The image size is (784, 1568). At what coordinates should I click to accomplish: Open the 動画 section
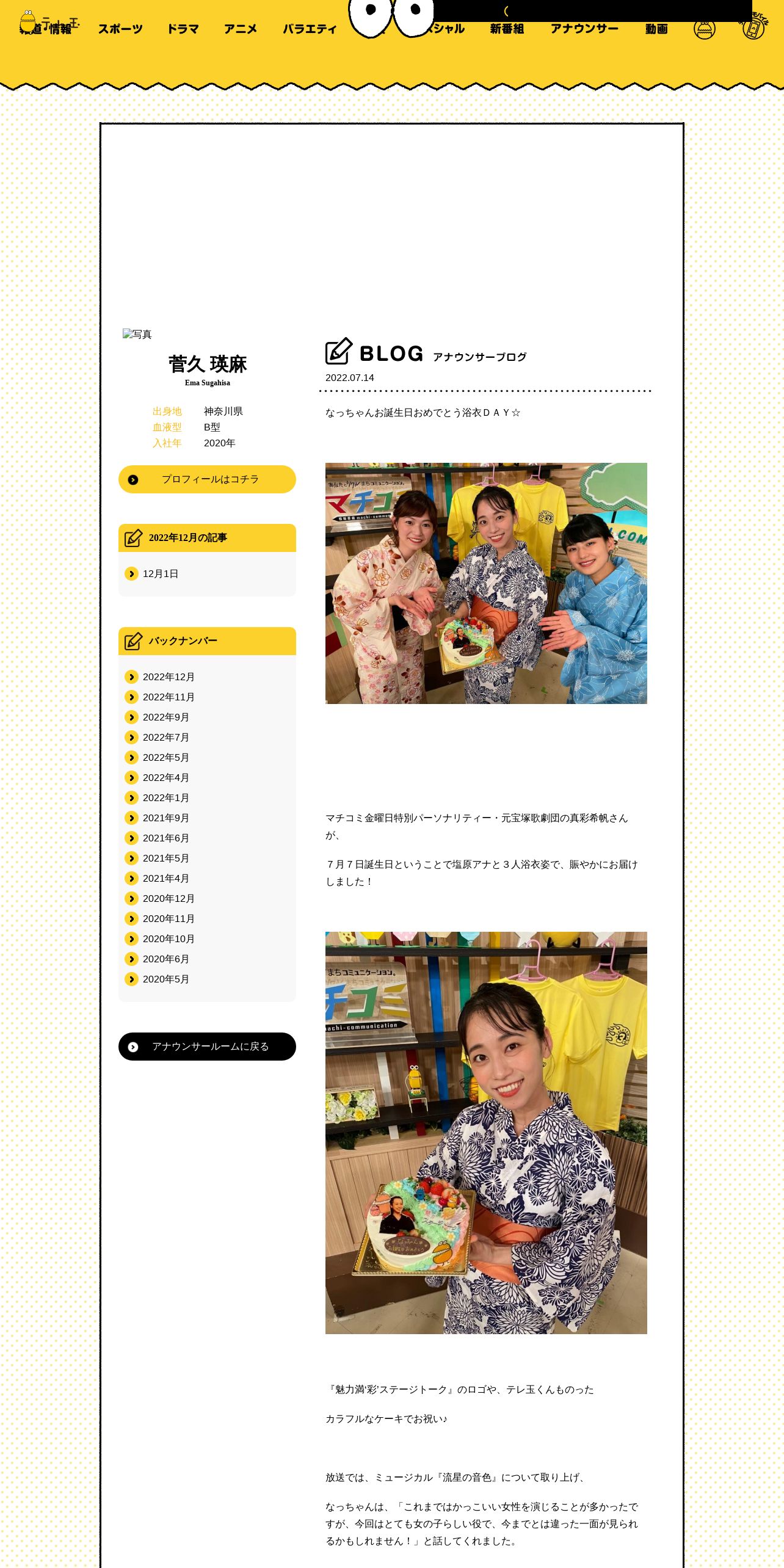[x=656, y=29]
